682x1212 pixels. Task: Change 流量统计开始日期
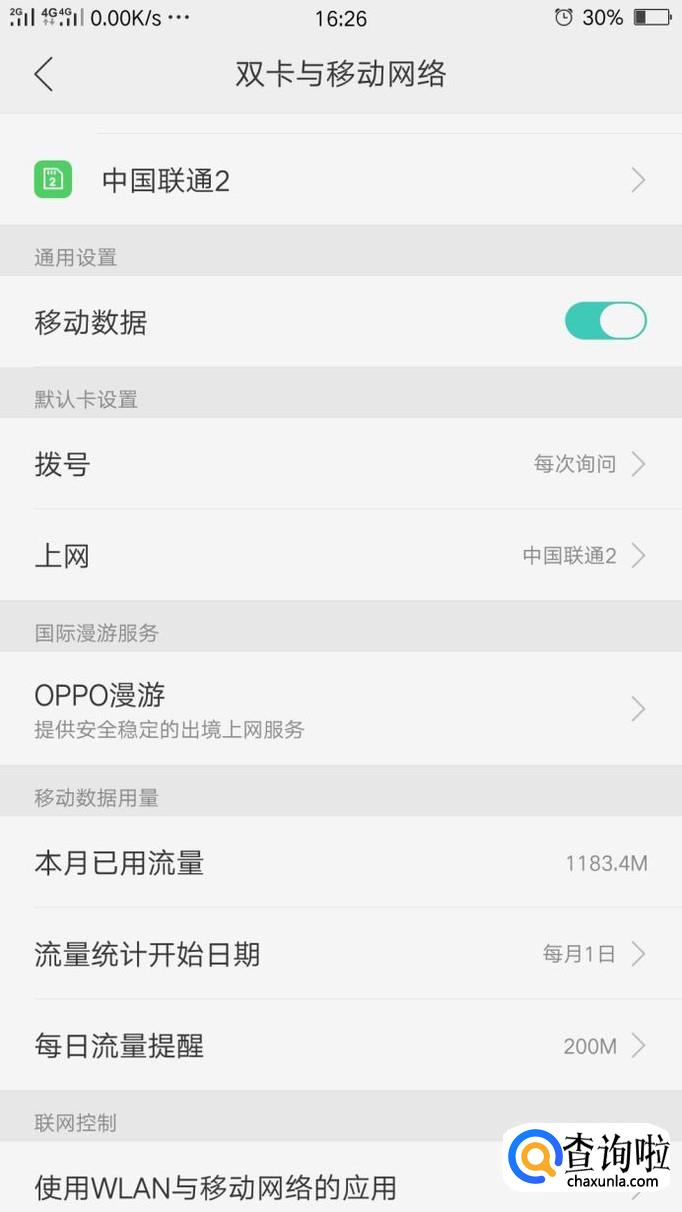point(340,954)
